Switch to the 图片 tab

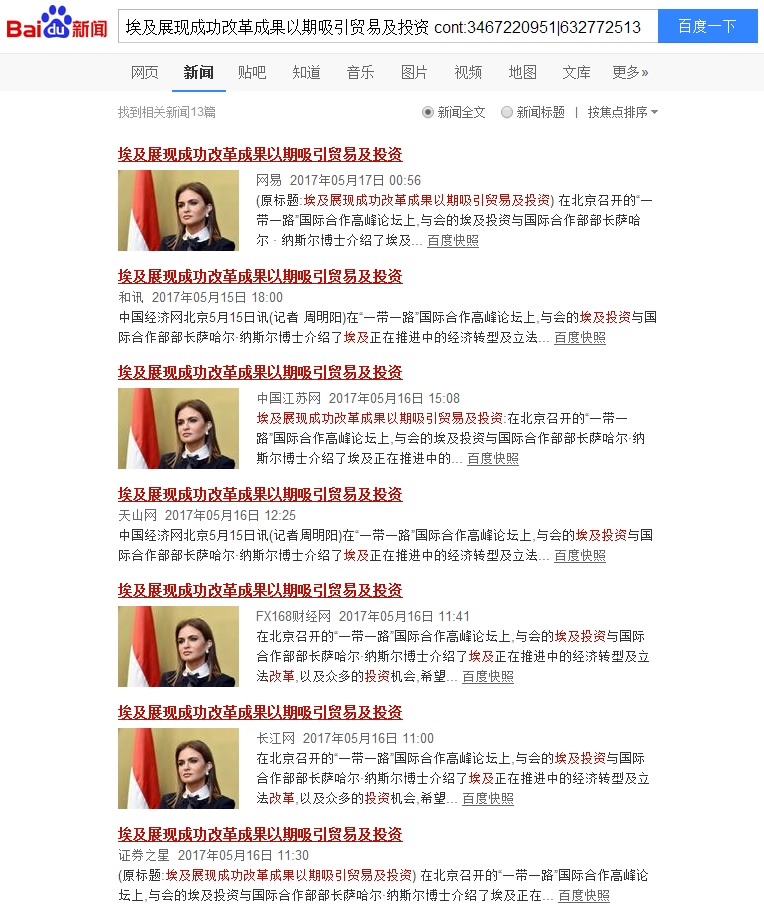[x=414, y=72]
